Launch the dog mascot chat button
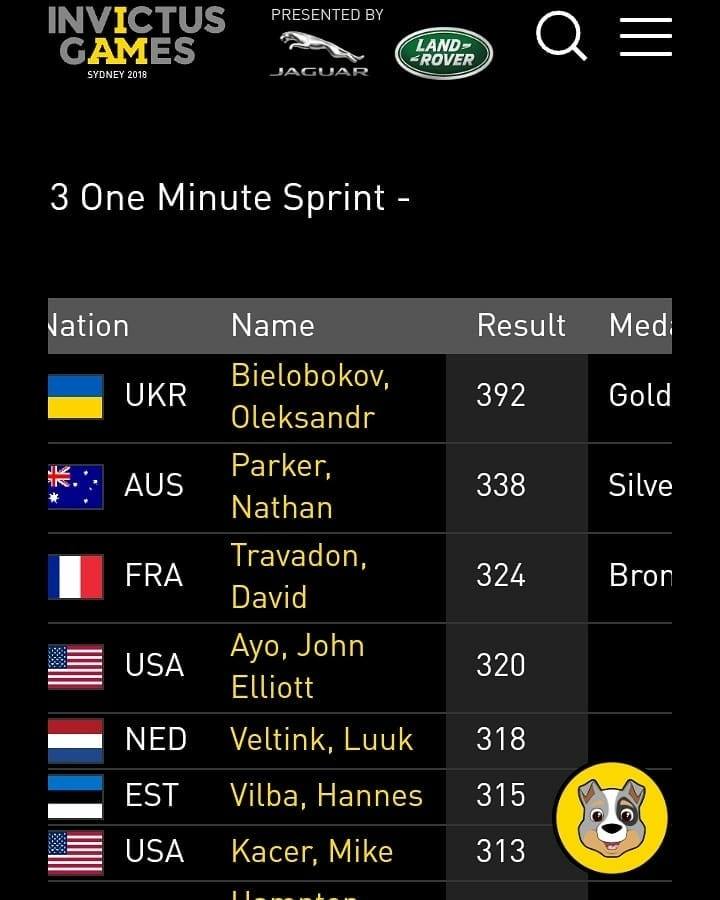The image size is (720, 900). coord(611,817)
